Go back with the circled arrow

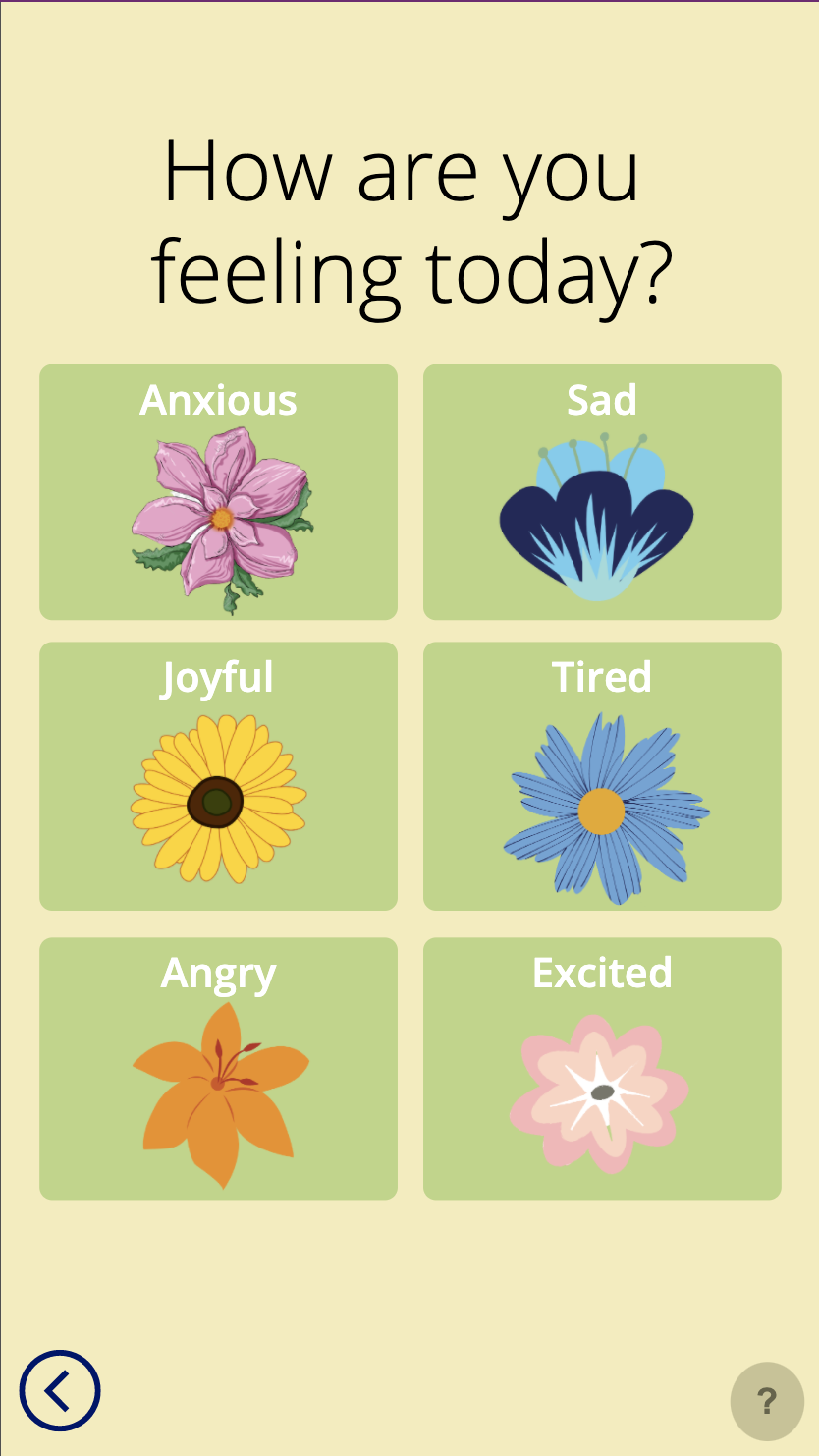pyautogui.click(x=60, y=1390)
